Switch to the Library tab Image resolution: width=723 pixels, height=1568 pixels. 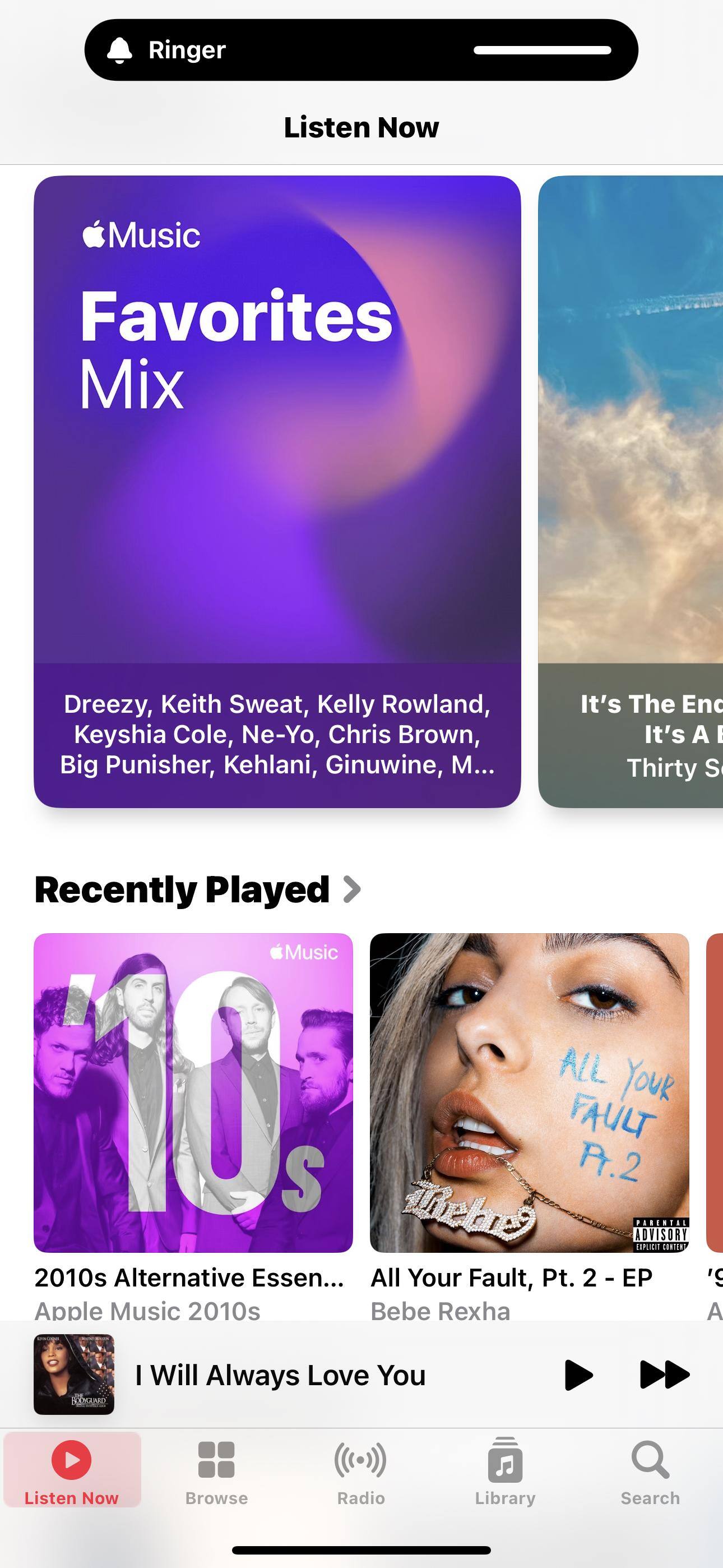pyautogui.click(x=505, y=1470)
